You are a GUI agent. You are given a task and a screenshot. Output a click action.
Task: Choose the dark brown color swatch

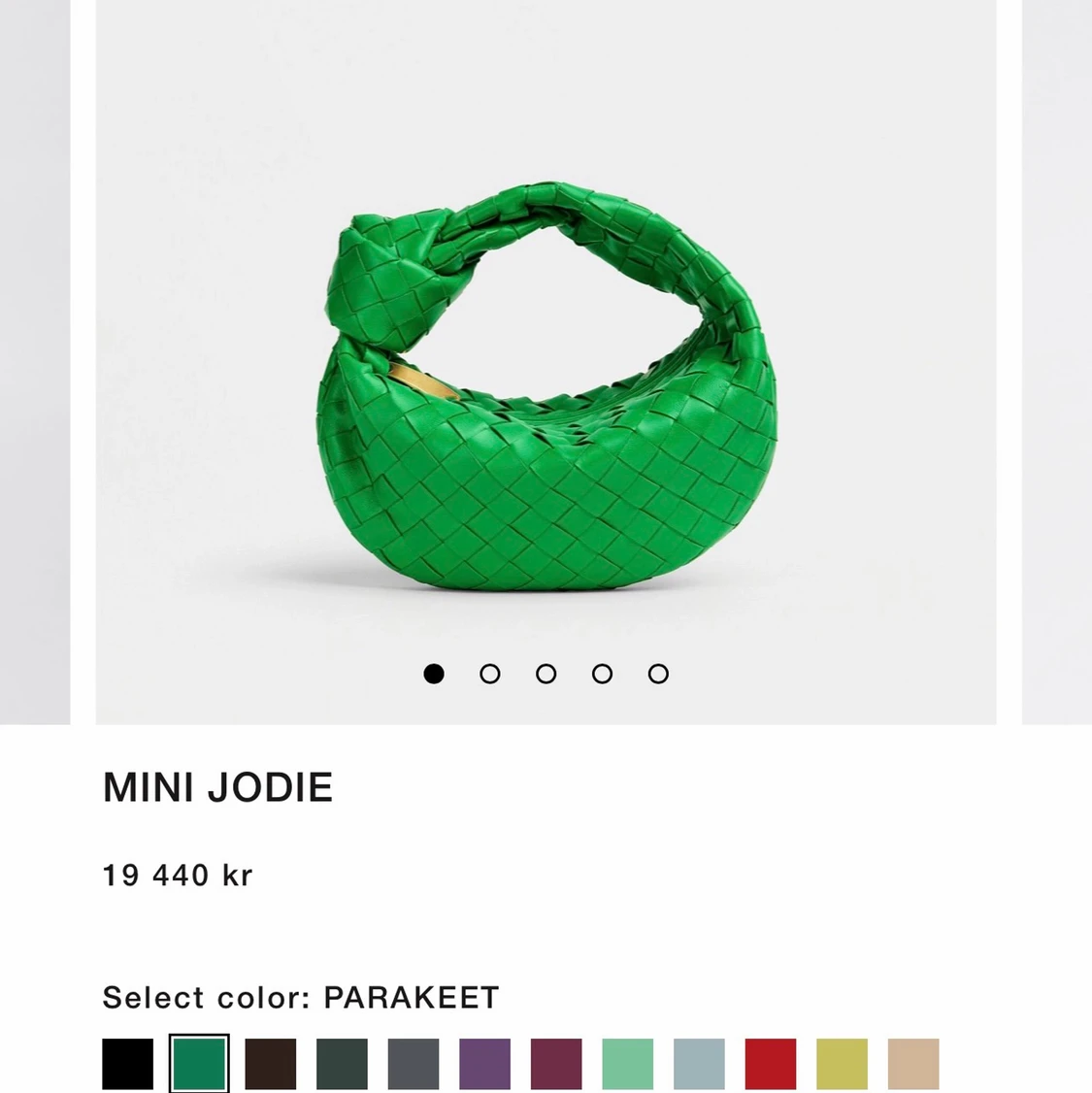click(271, 1064)
